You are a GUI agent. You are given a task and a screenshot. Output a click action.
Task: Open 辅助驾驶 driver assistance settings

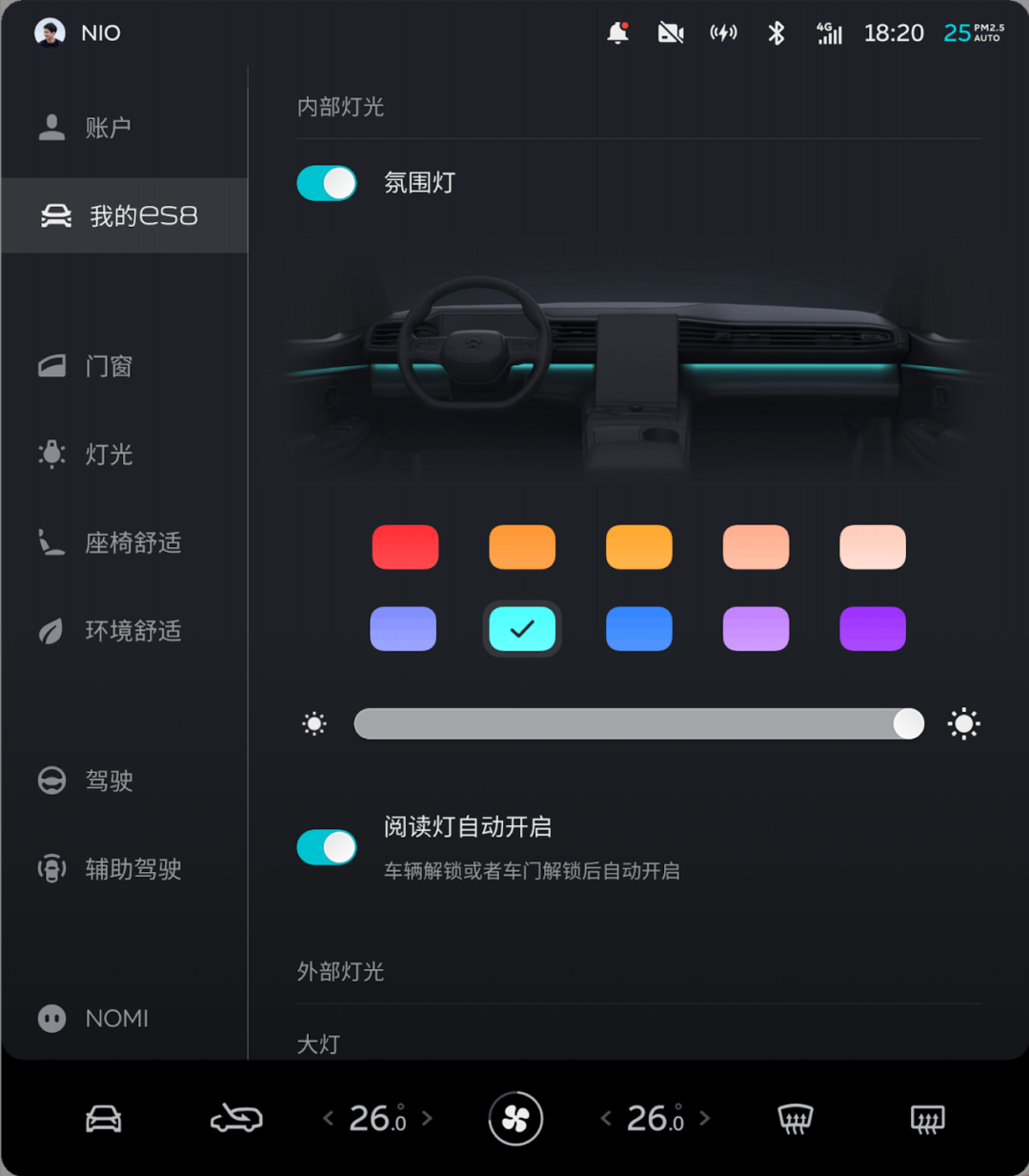[131, 869]
